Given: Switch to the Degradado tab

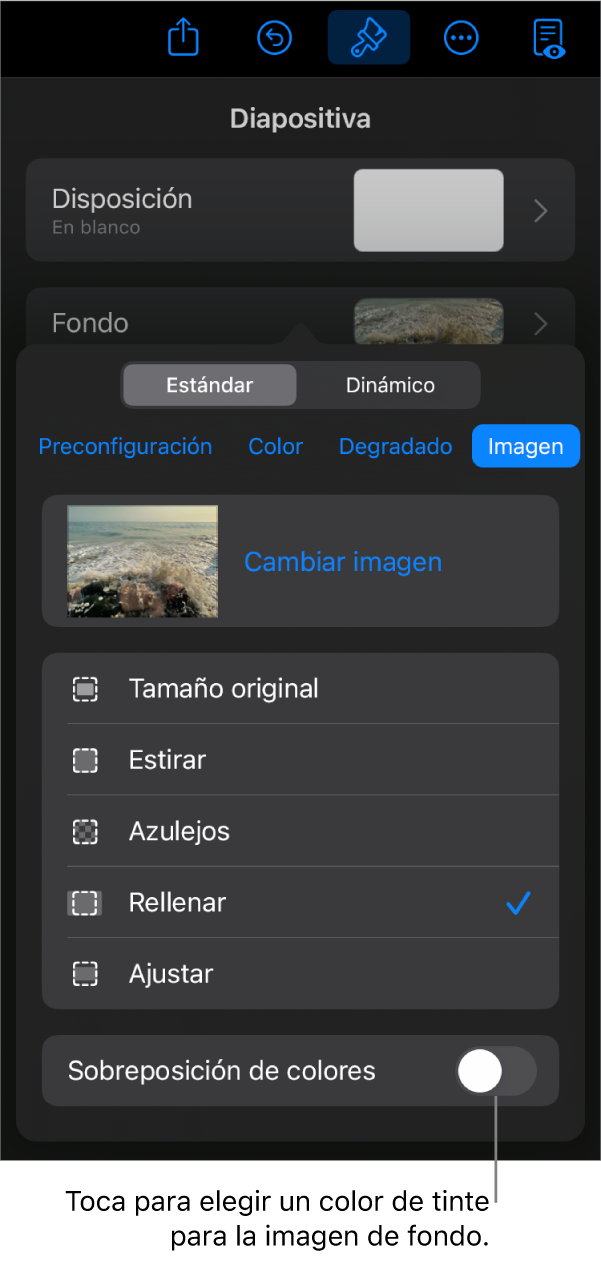Looking at the screenshot, I should click(x=396, y=447).
